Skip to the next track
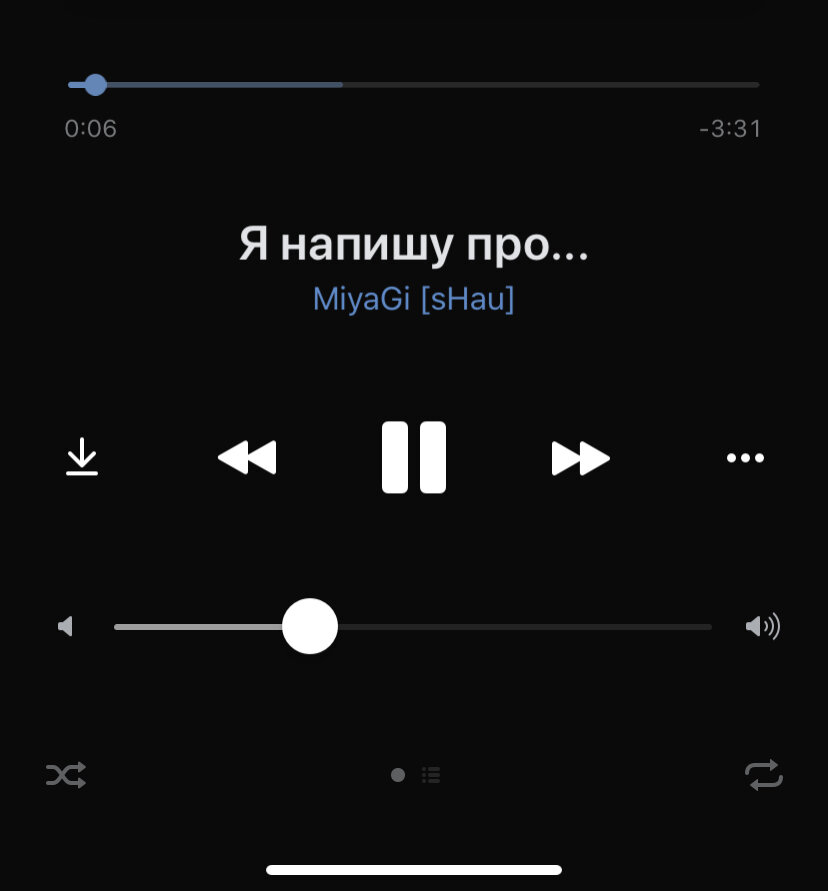828x891 pixels. click(580, 458)
